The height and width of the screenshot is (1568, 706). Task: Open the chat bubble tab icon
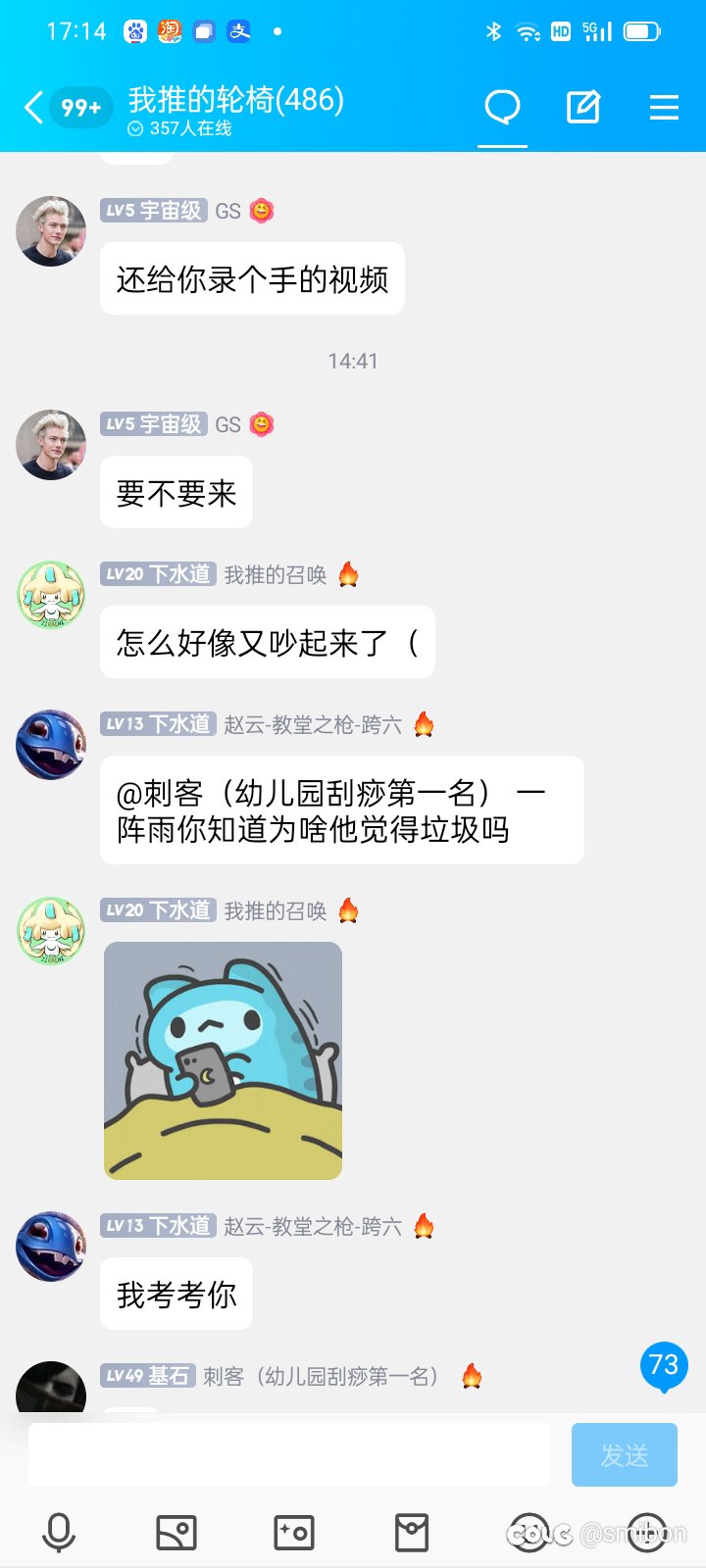pos(503,107)
